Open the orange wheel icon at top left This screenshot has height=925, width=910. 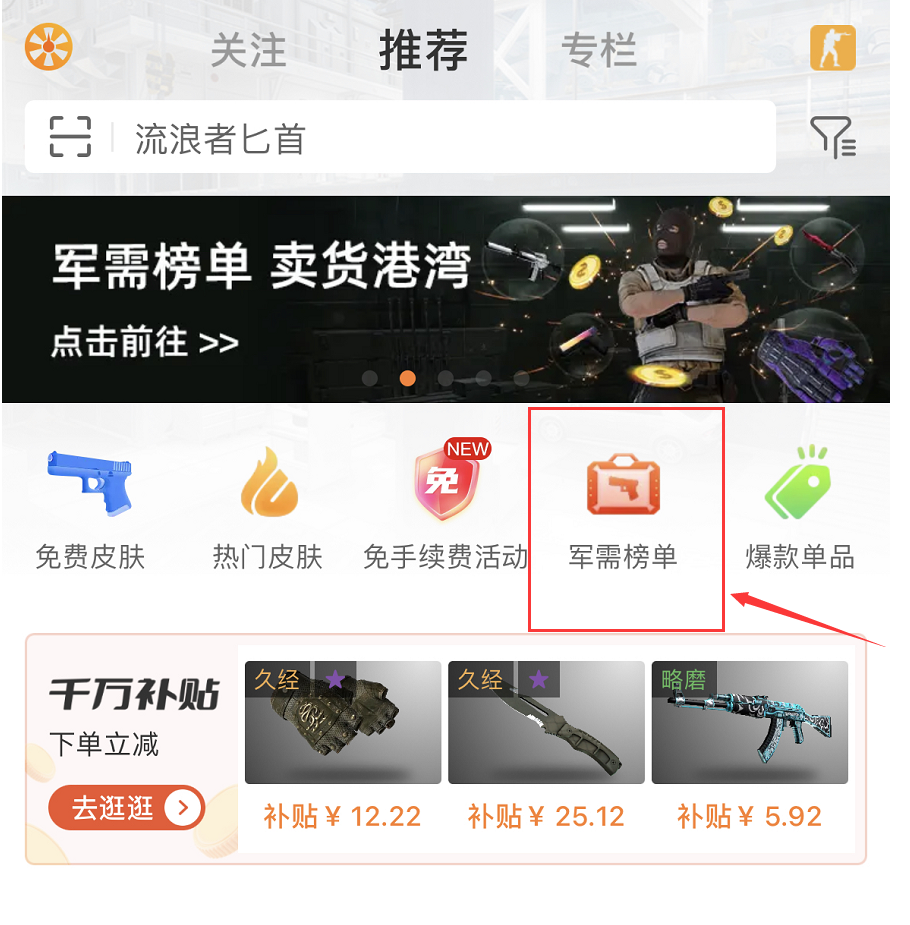click(x=48, y=46)
